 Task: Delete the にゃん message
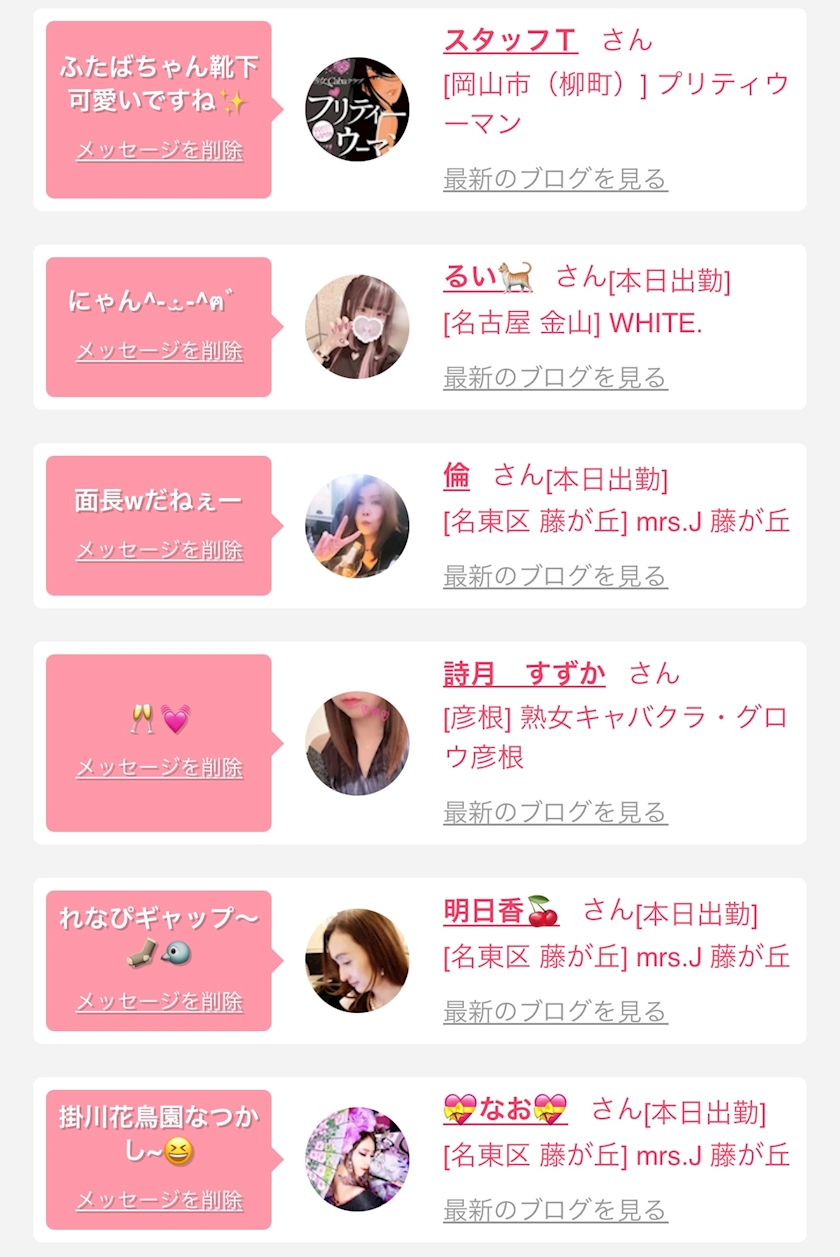click(159, 351)
